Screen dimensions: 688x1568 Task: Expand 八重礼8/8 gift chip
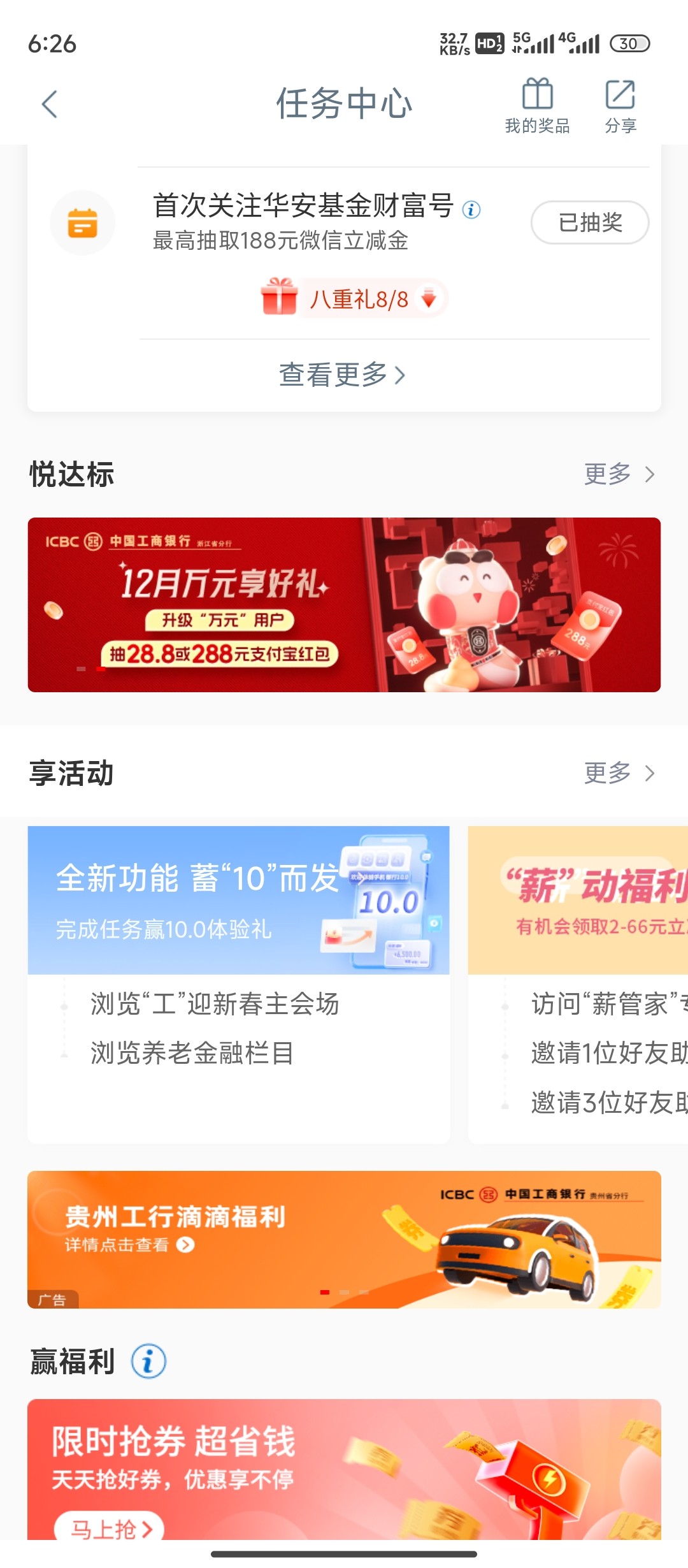coord(354,298)
